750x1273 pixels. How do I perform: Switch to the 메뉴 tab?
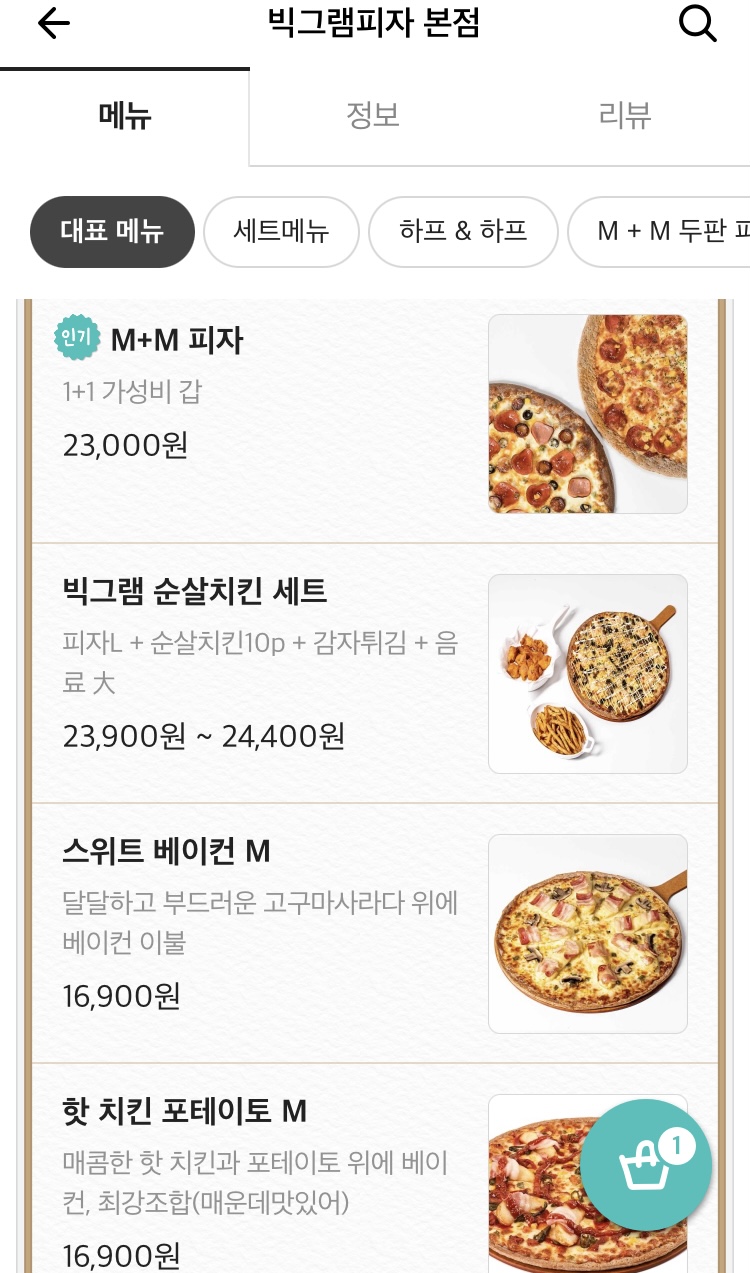(x=125, y=116)
